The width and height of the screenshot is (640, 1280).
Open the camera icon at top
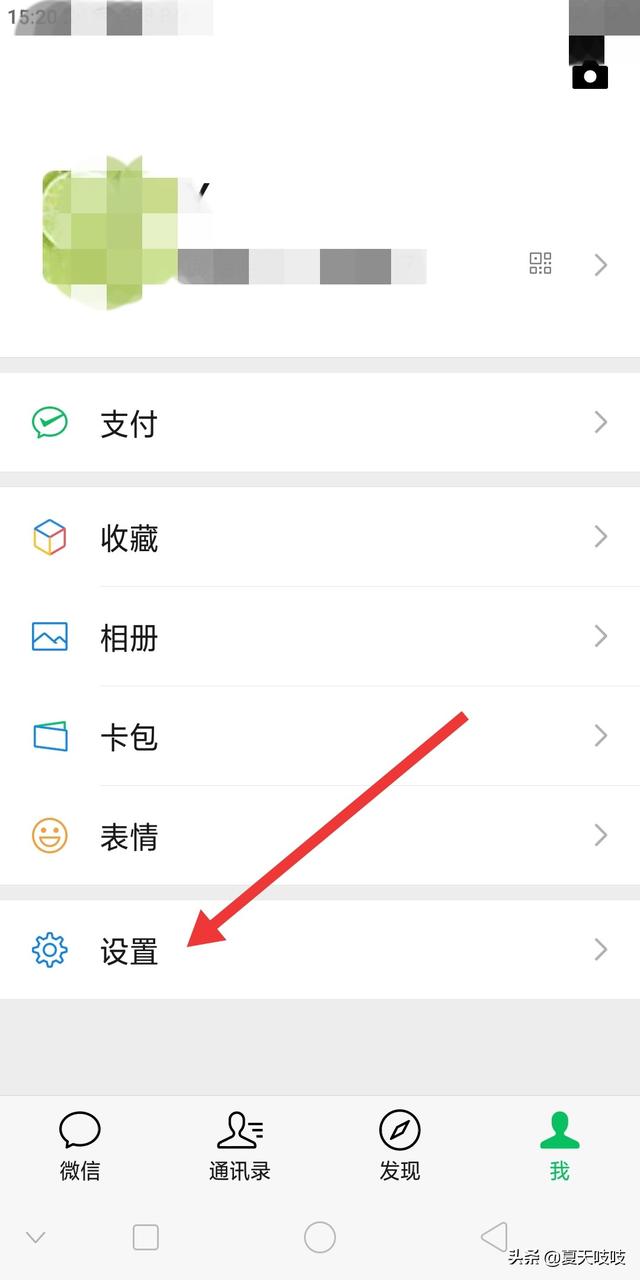590,74
